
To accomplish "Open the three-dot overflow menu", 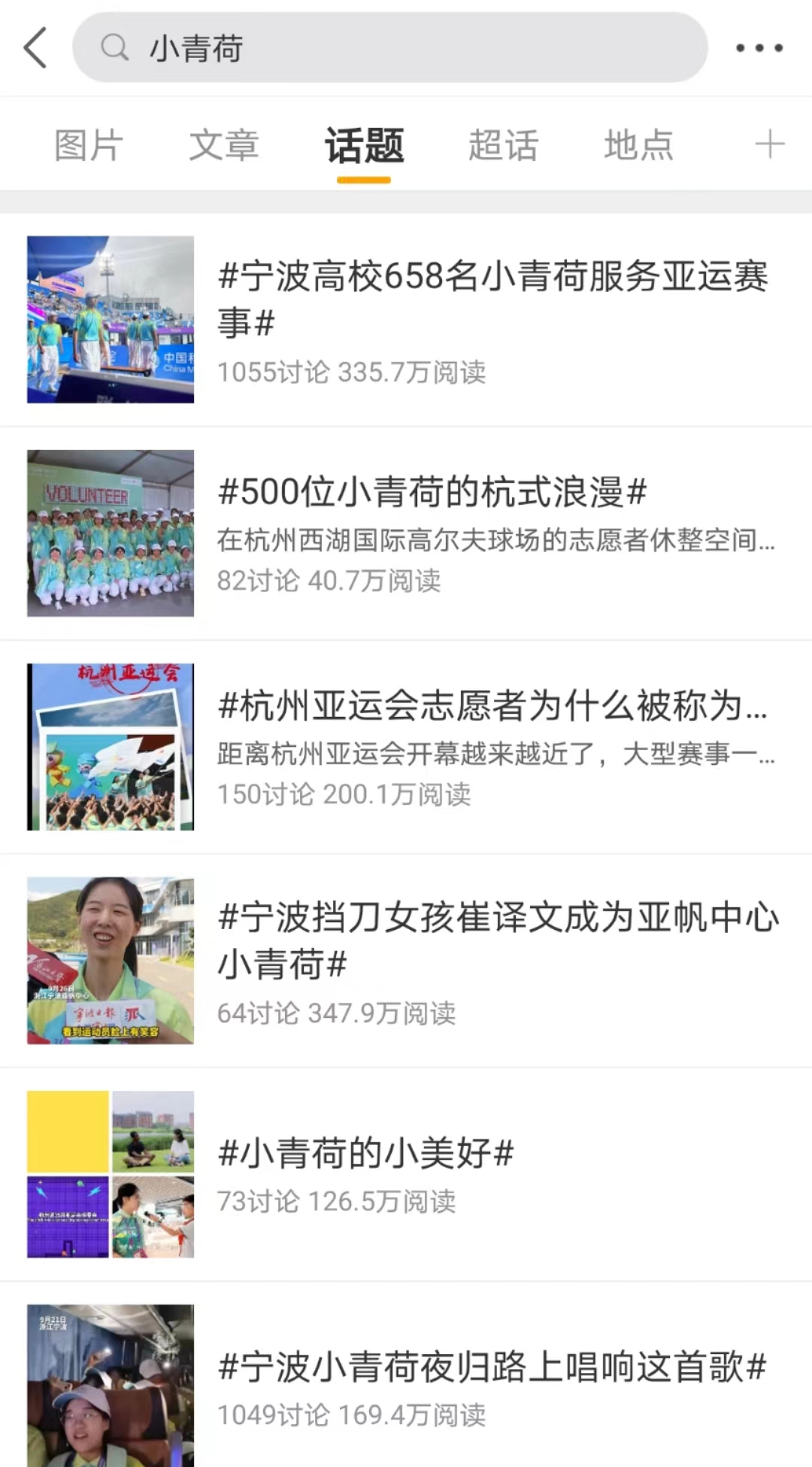I will 759,48.
